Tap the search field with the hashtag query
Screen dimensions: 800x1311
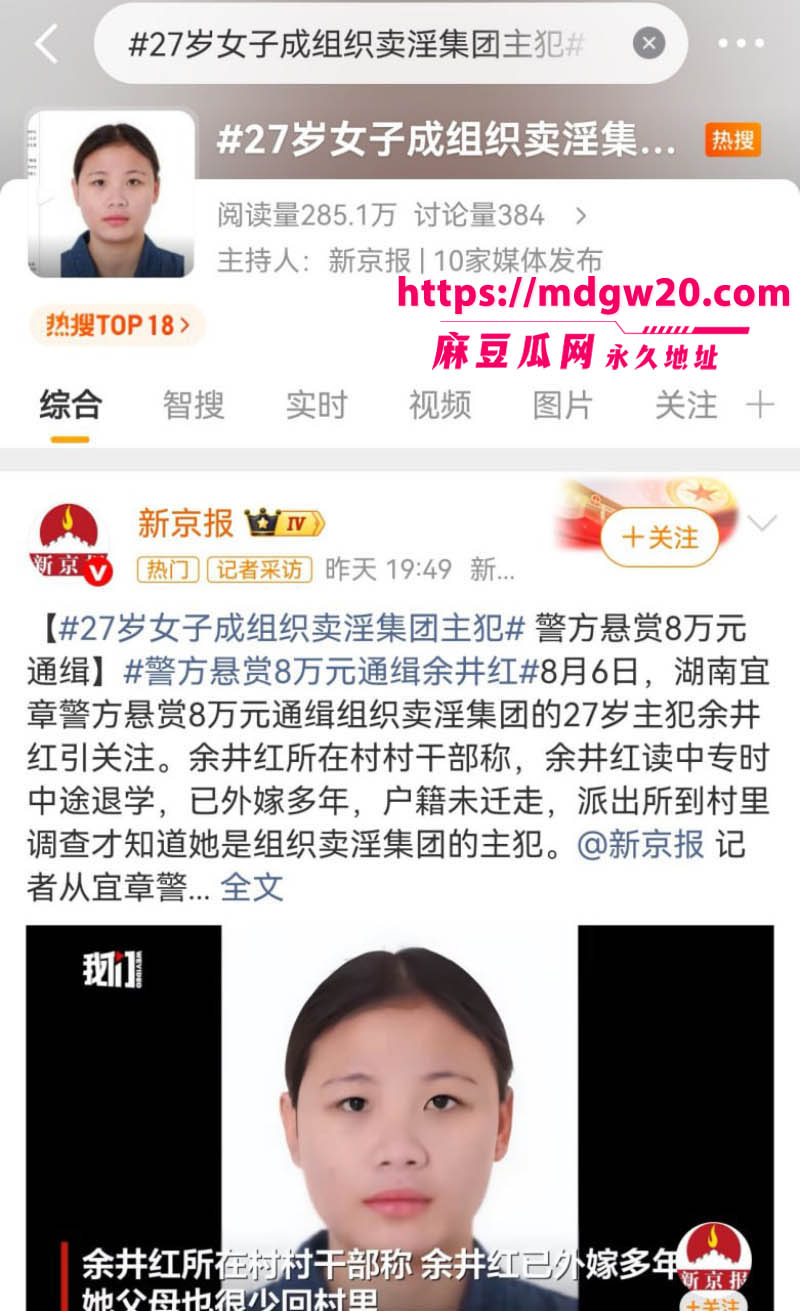(x=391, y=43)
